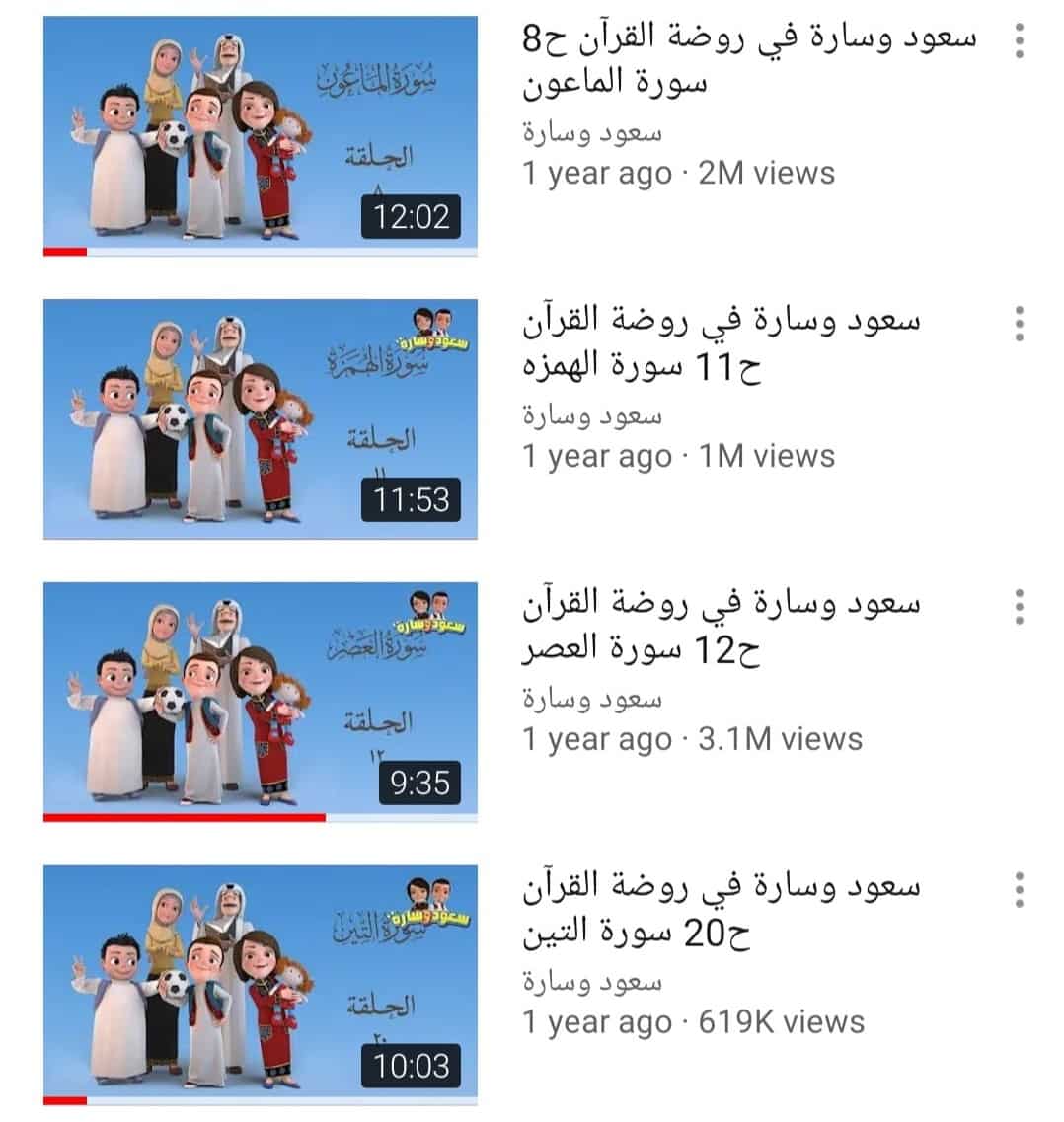
Task: Open overflow menu for 619K views video
Action: point(1020,889)
